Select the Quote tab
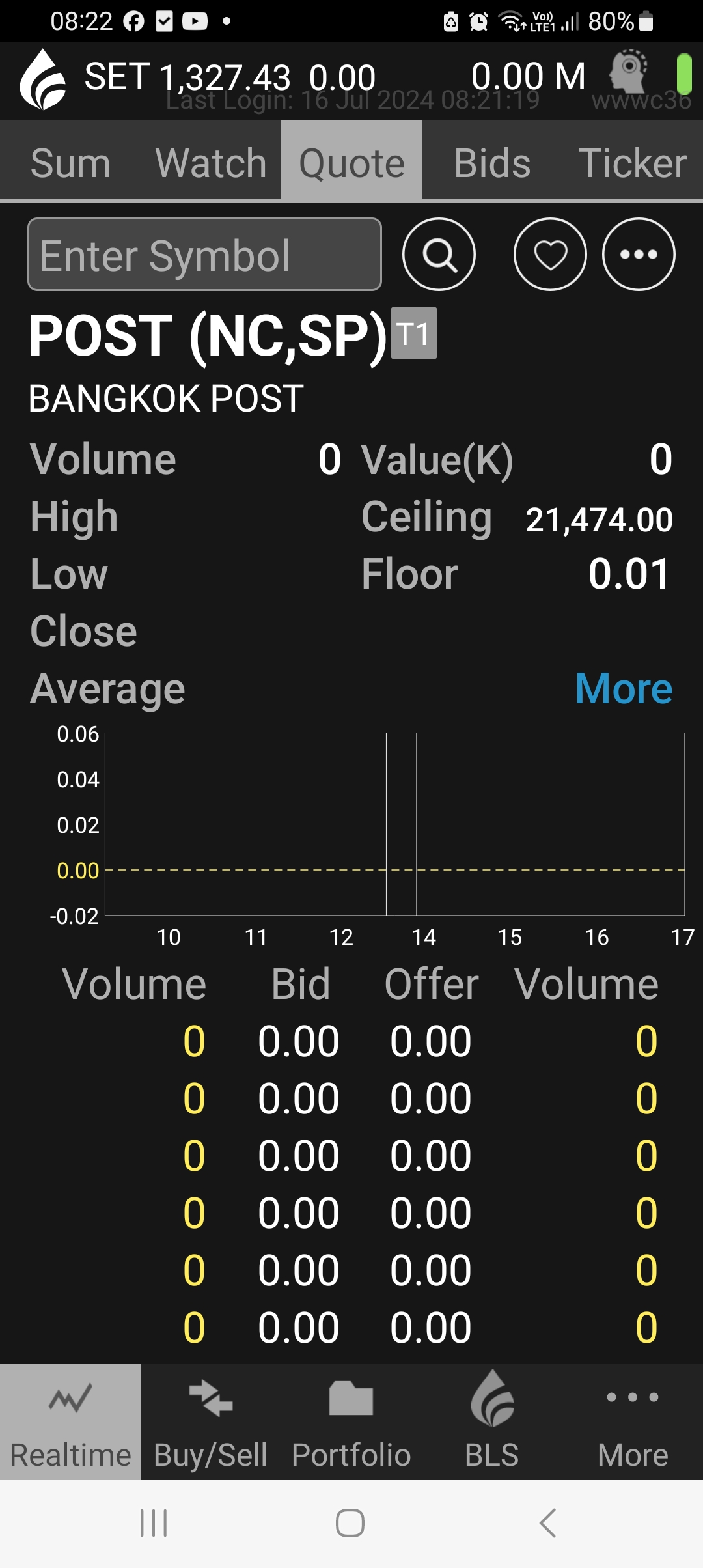The width and height of the screenshot is (703, 1568). click(351, 162)
